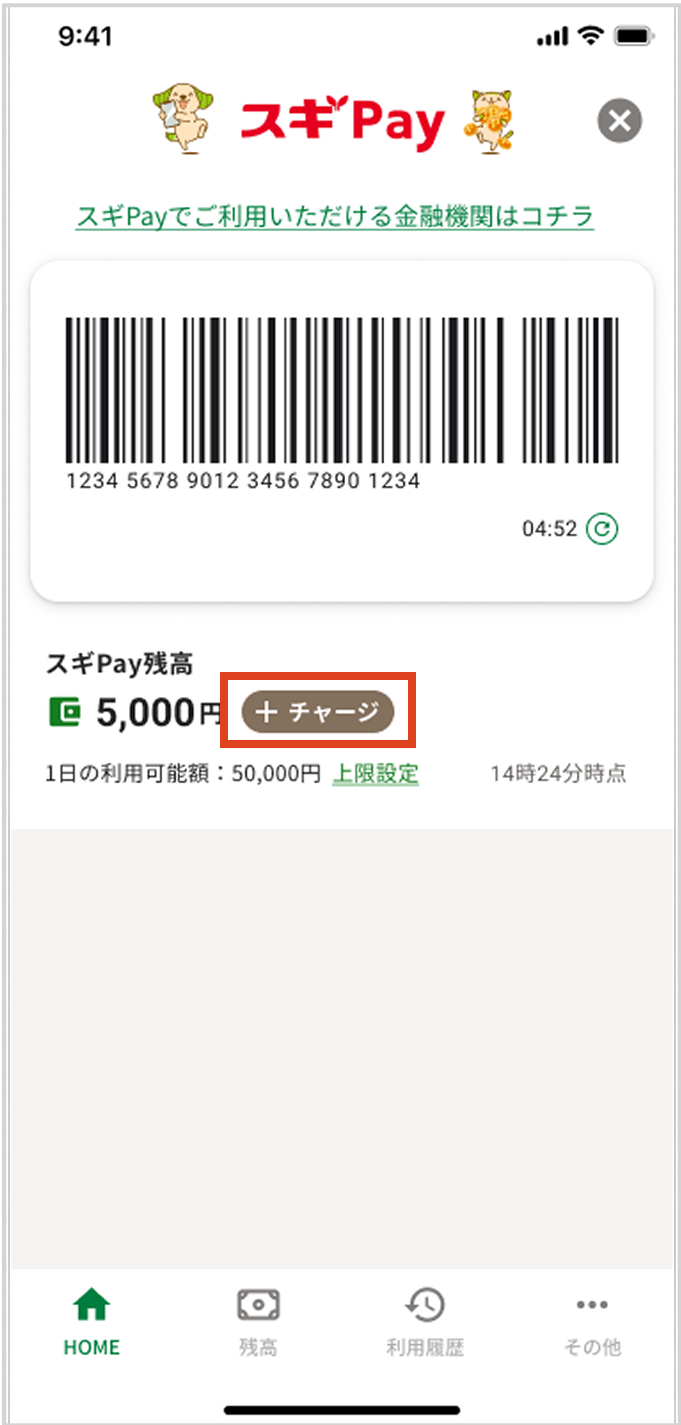
Task: Open the link to supported financial institutions
Action: tap(335, 215)
